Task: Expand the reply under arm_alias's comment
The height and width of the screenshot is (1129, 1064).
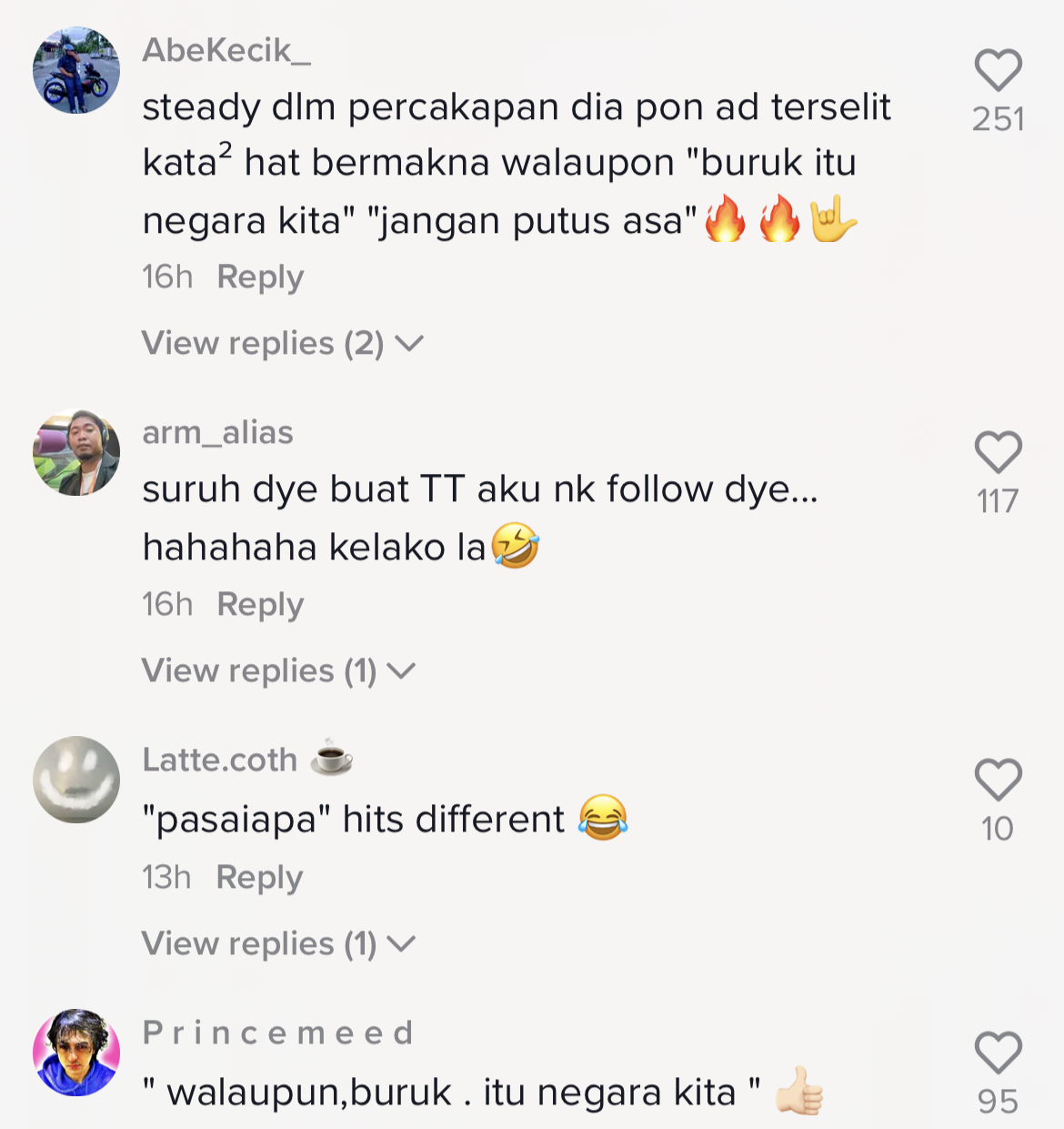Action: point(277,670)
